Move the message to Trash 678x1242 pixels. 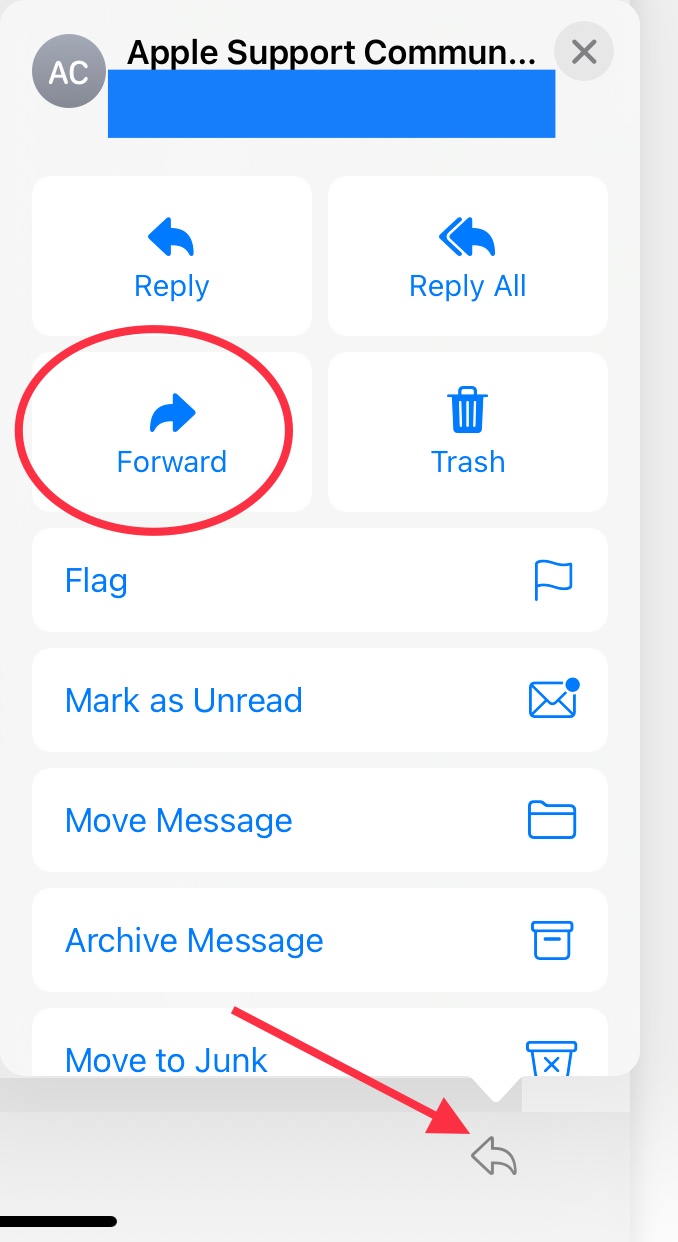coord(467,432)
